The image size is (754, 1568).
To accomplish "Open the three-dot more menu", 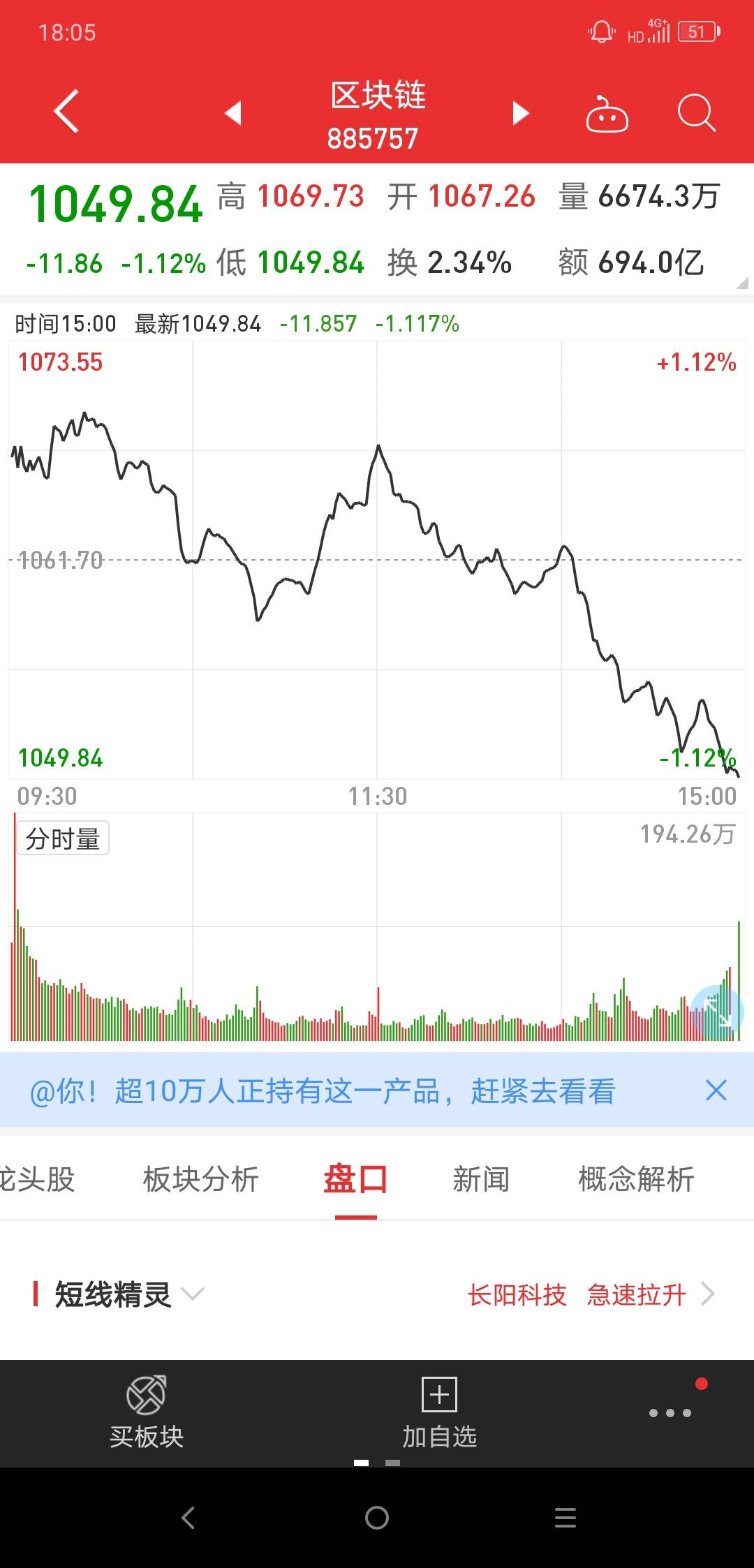I will (670, 1413).
